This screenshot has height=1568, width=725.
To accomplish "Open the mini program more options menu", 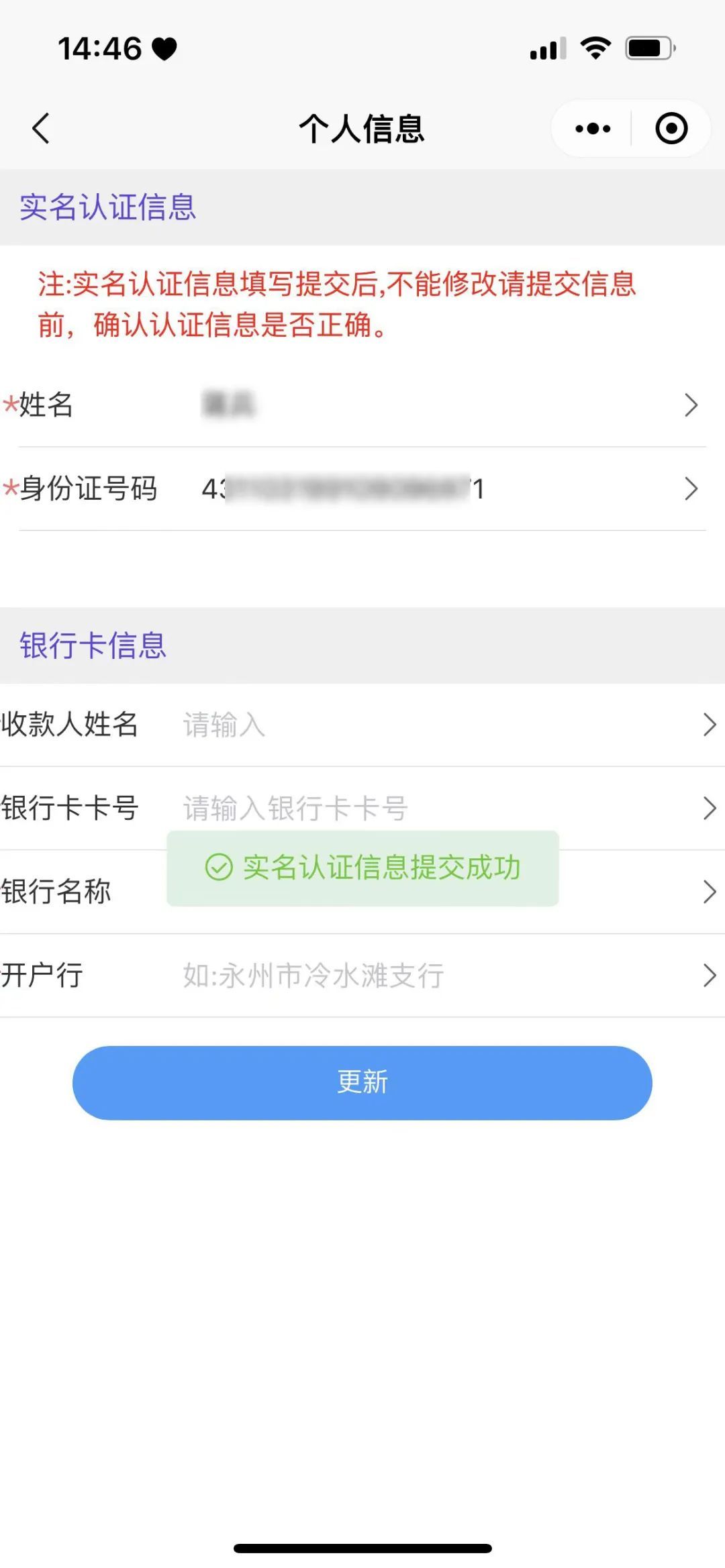I will (593, 128).
